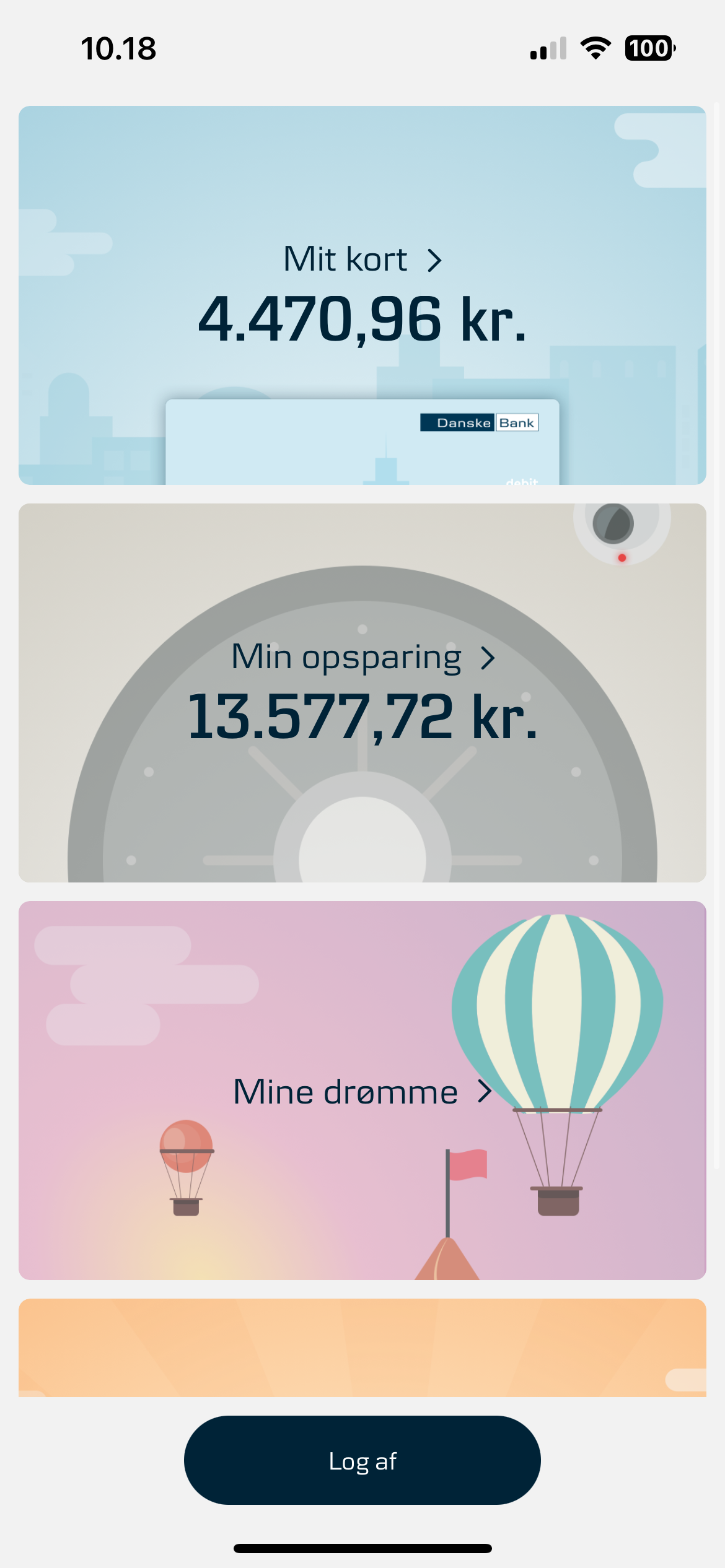725x1568 pixels.
Task: Open the Min opsparing savings card
Action: [362, 693]
